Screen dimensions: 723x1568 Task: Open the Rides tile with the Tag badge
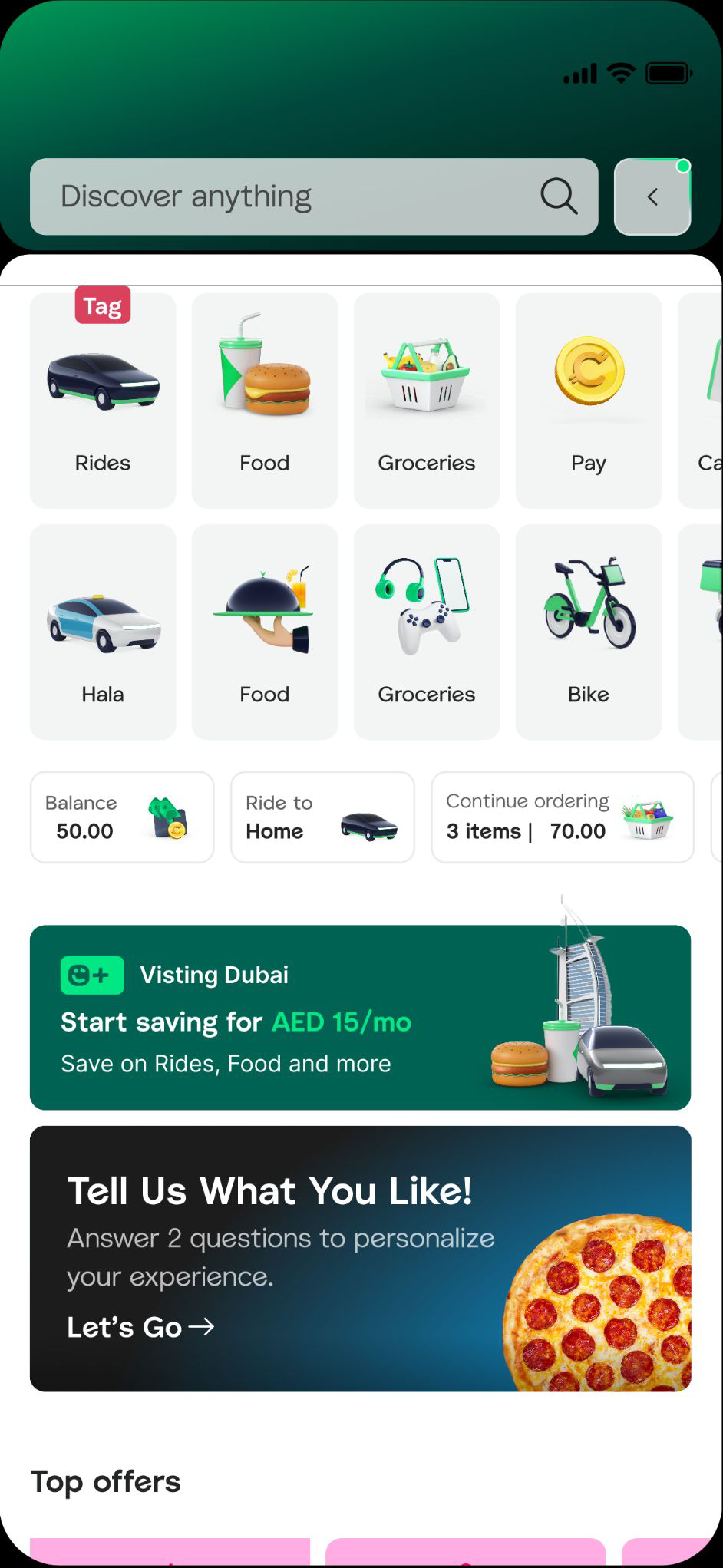coord(103,401)
